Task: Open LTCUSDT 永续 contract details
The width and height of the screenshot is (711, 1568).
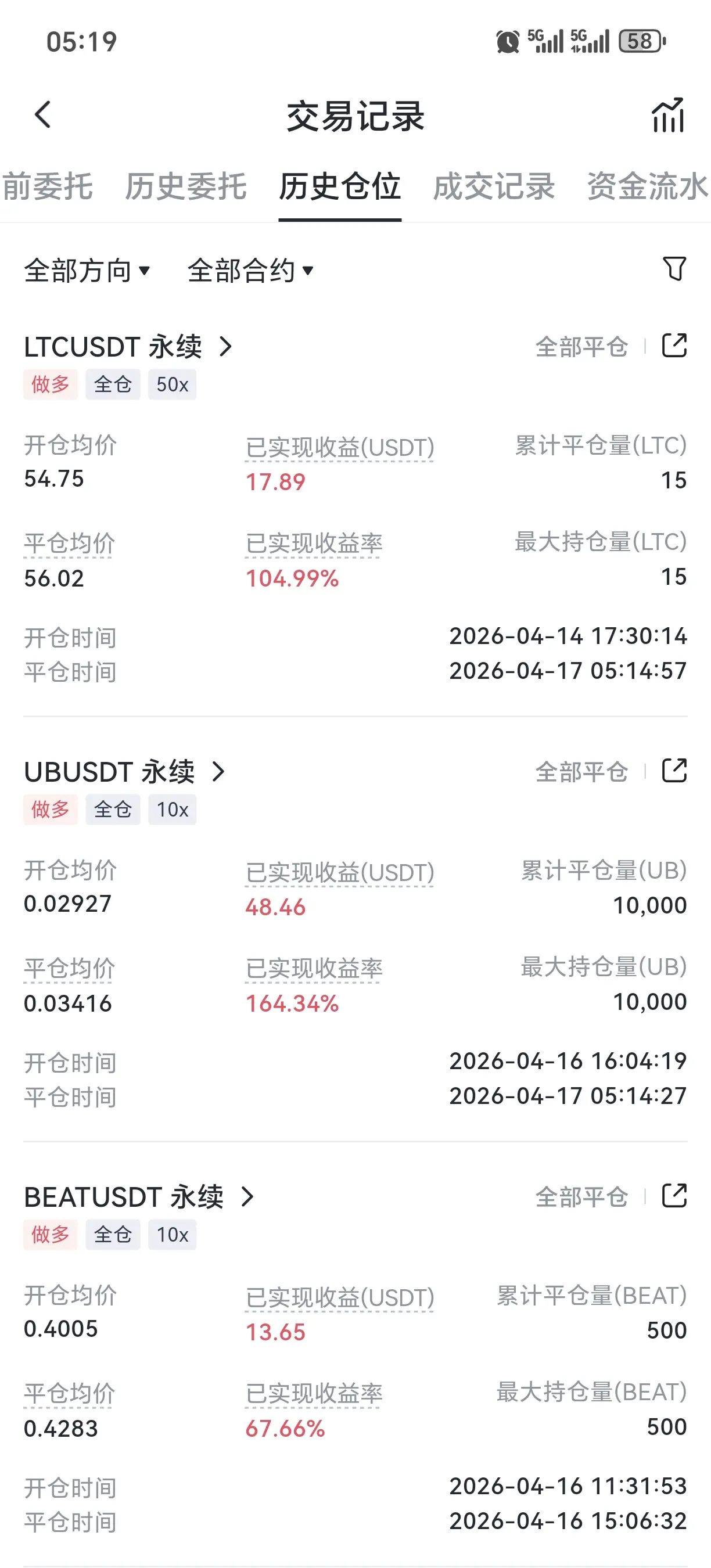Action: [x=128, y=347]
